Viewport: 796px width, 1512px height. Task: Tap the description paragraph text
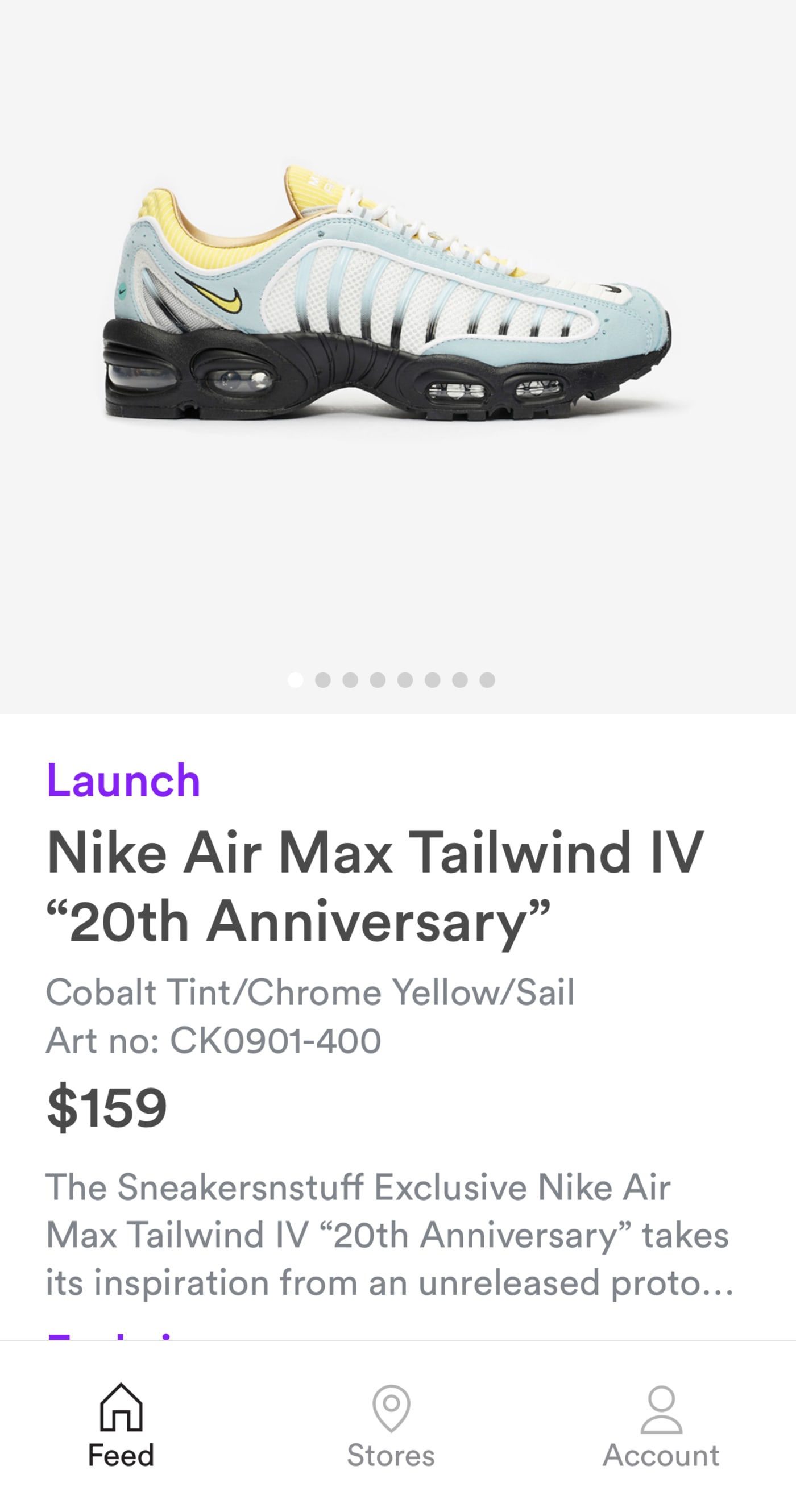[x=387, y=1232]
